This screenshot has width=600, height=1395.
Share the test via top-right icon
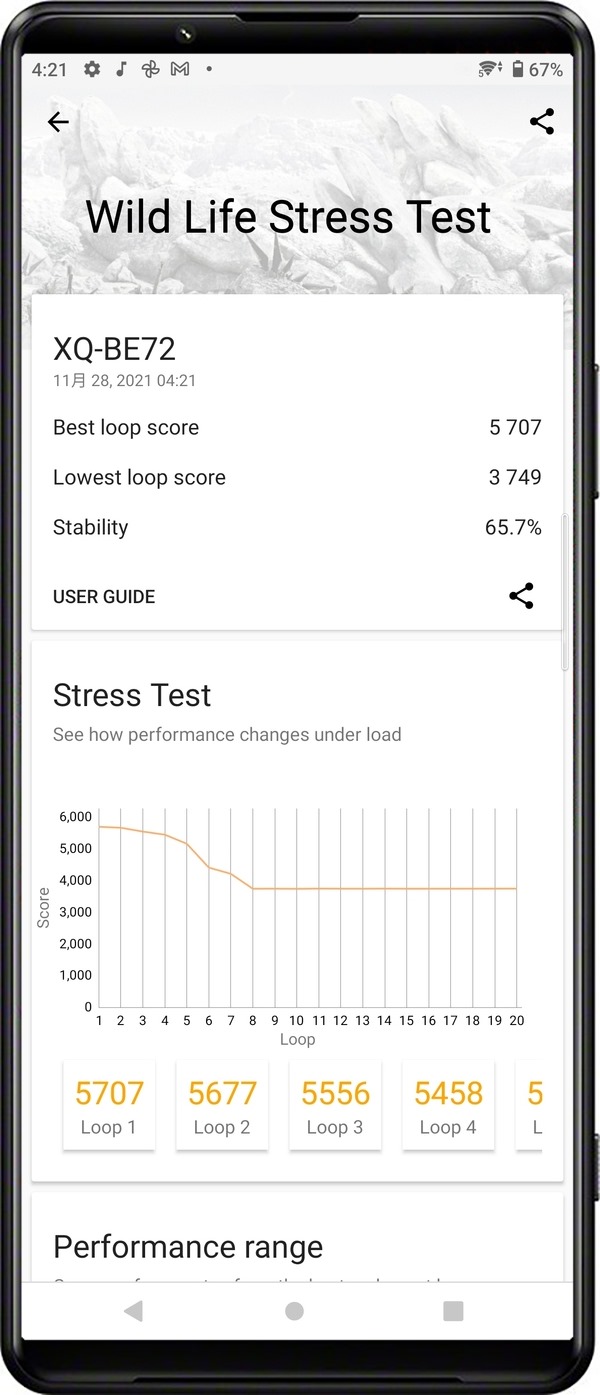point(541,122)
